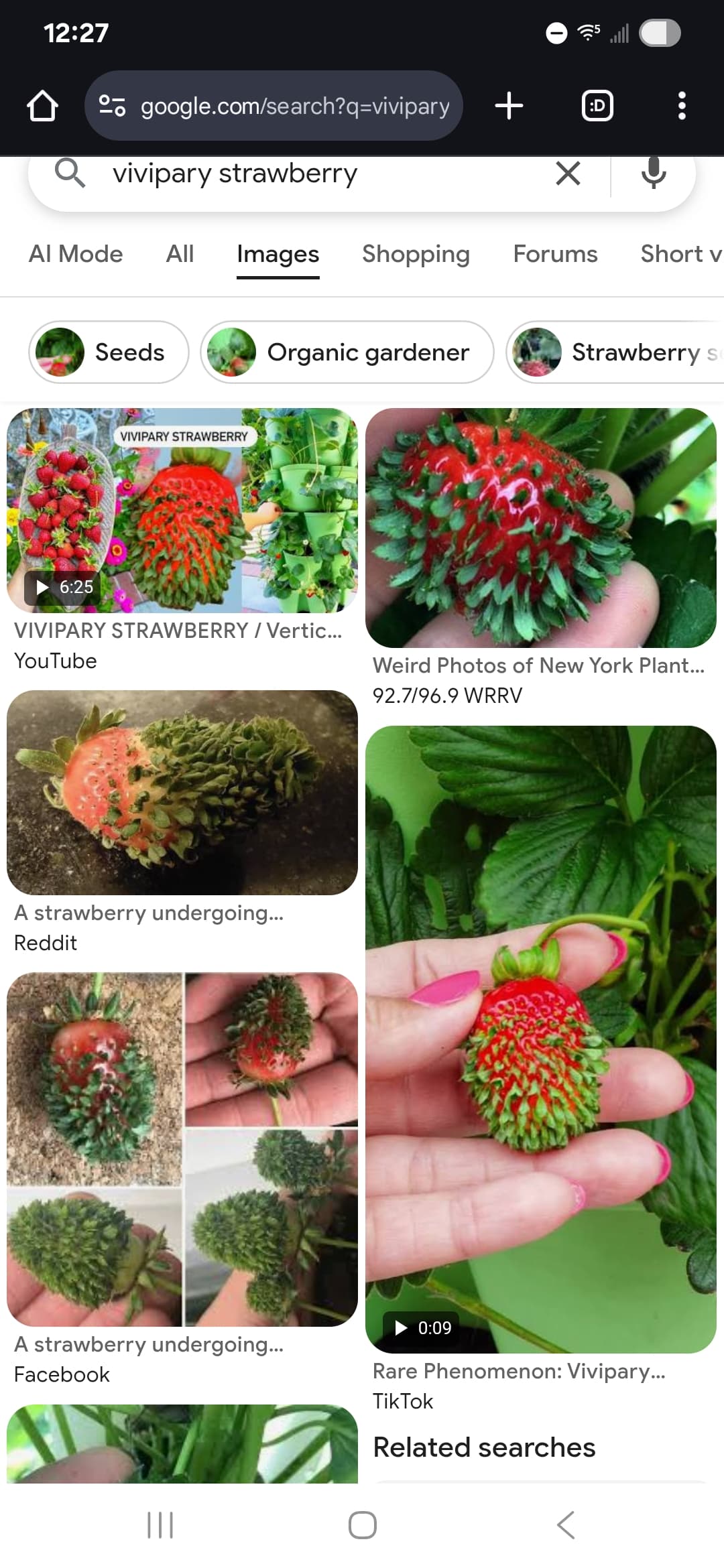The height and width of the screenshot is (1568, 724).
Task: Open a new browser tab
Action: [x=509, y=106]
